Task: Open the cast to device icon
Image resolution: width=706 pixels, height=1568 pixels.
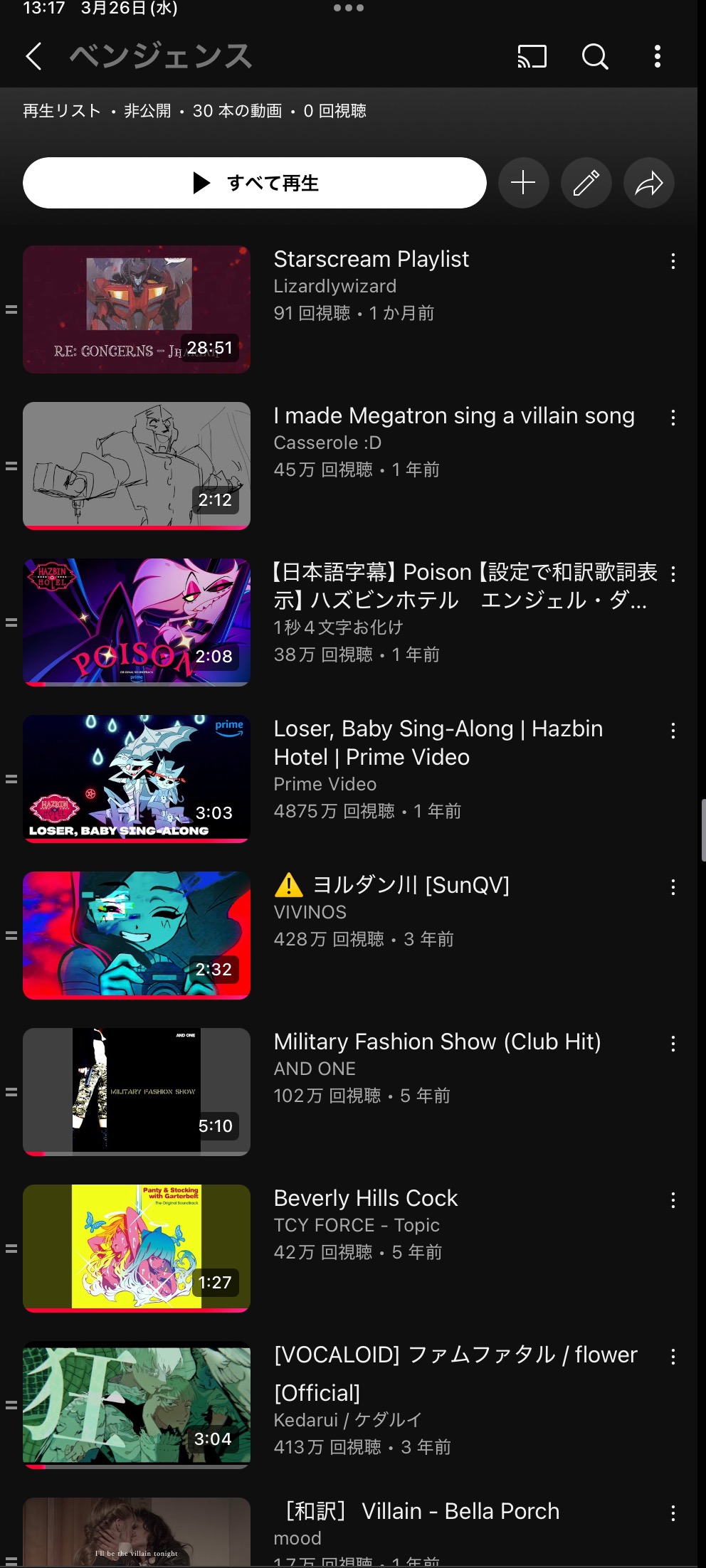Action: 532,56
